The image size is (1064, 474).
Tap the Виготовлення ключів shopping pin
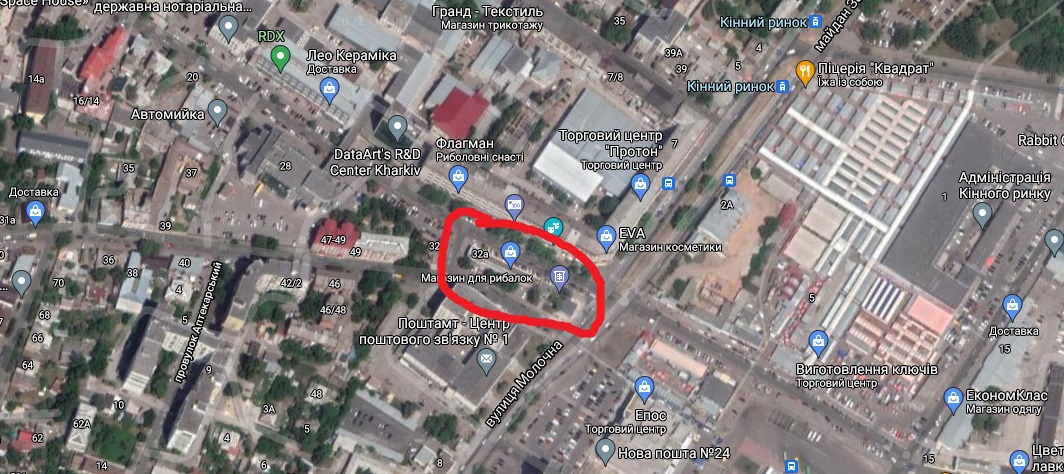tap(817, 341)
